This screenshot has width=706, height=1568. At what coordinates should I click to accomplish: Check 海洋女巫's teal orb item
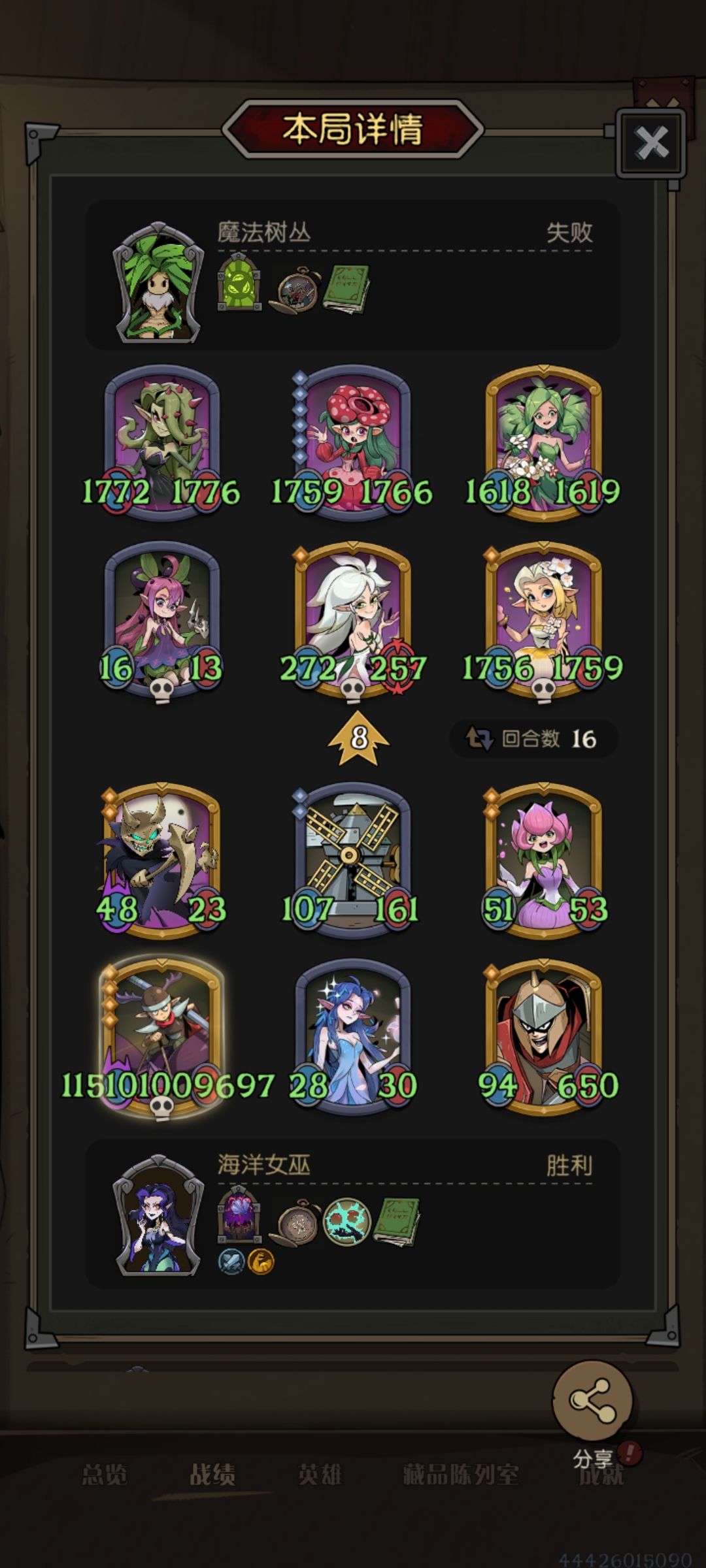pos(347,1221)
